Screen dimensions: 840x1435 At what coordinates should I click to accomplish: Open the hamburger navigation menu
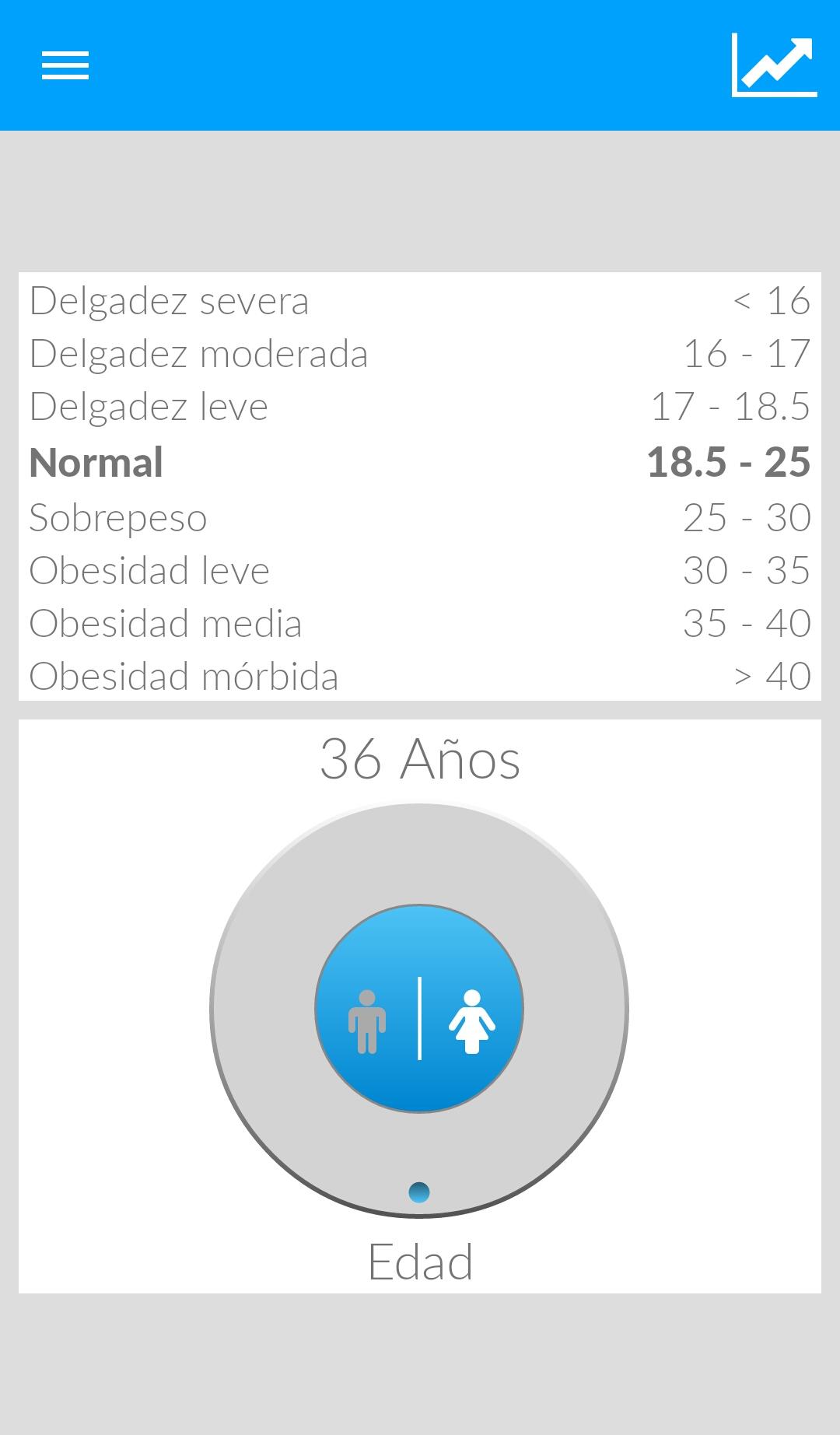tap(65, 65)
